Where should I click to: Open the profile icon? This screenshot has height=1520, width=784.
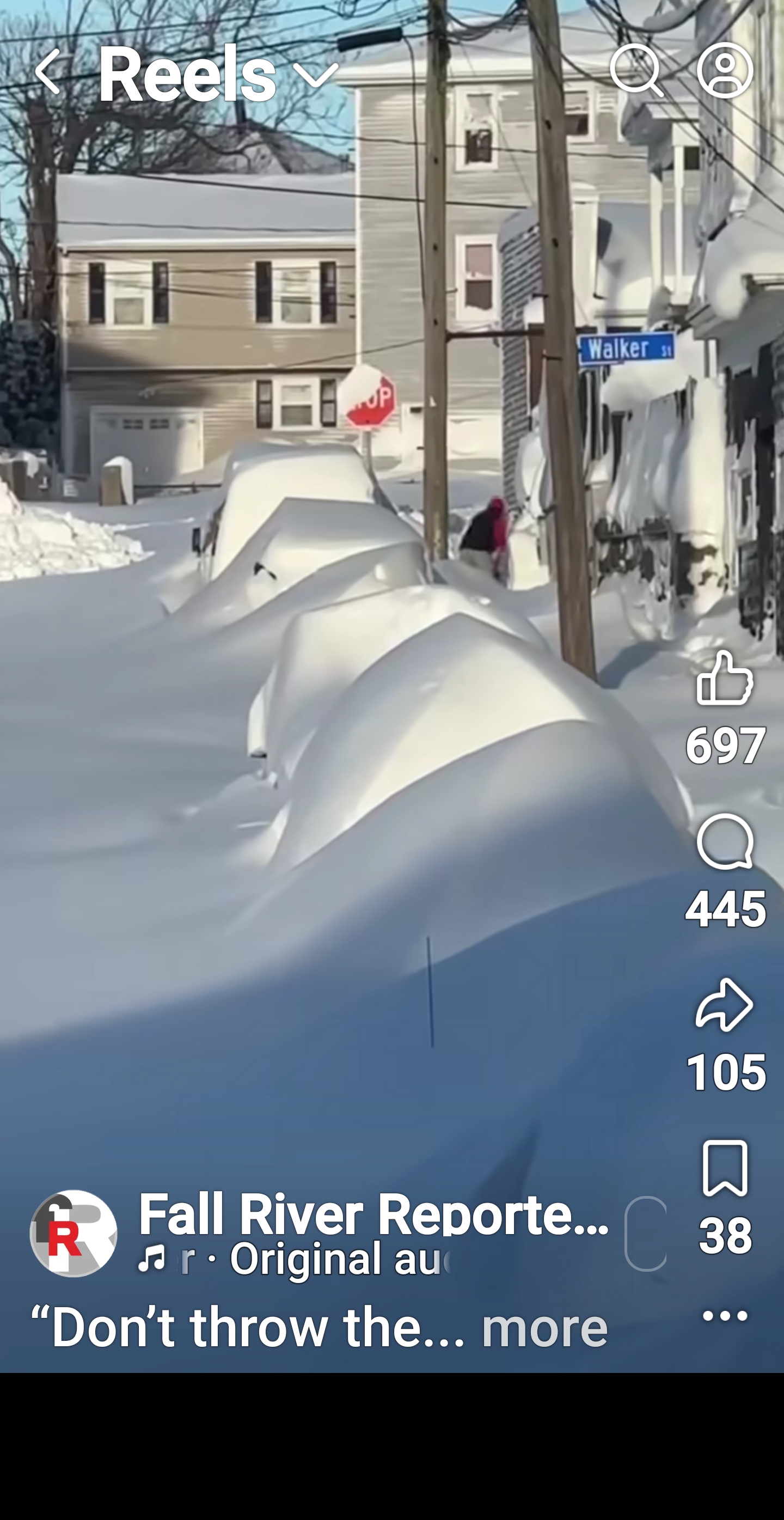tap(725, 70)
